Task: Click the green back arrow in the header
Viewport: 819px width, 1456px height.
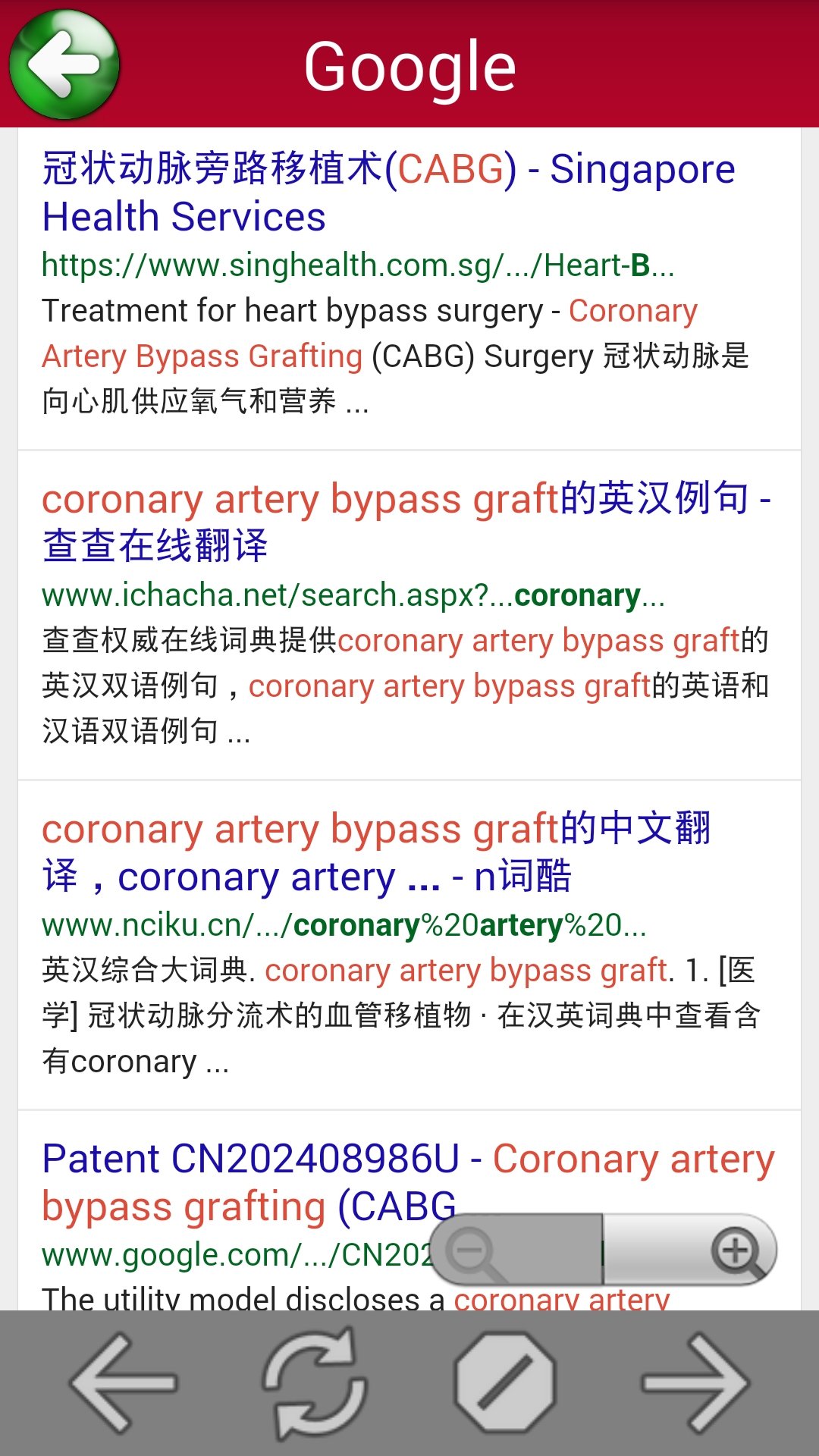Action: pos(64,67)
